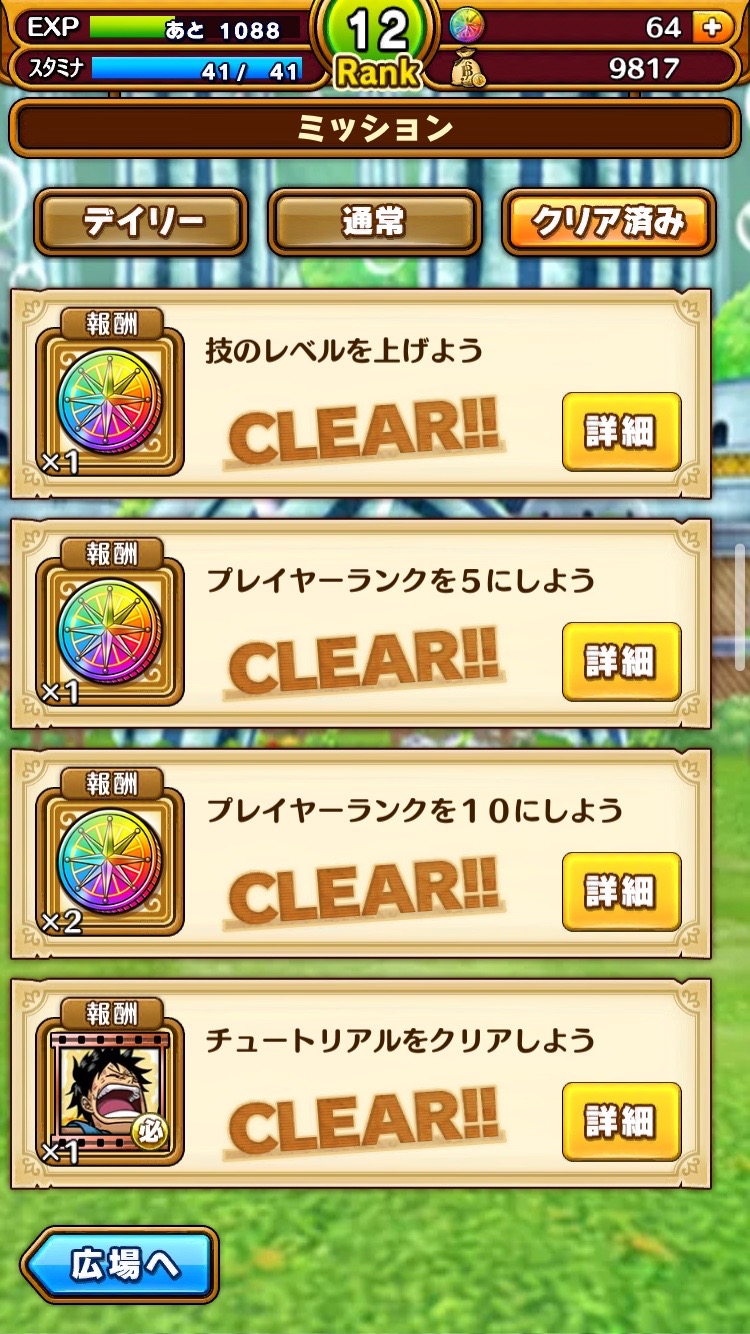Switch to the 通常 tab
The width and height of the screenshot is (750, 1334).
374,223
